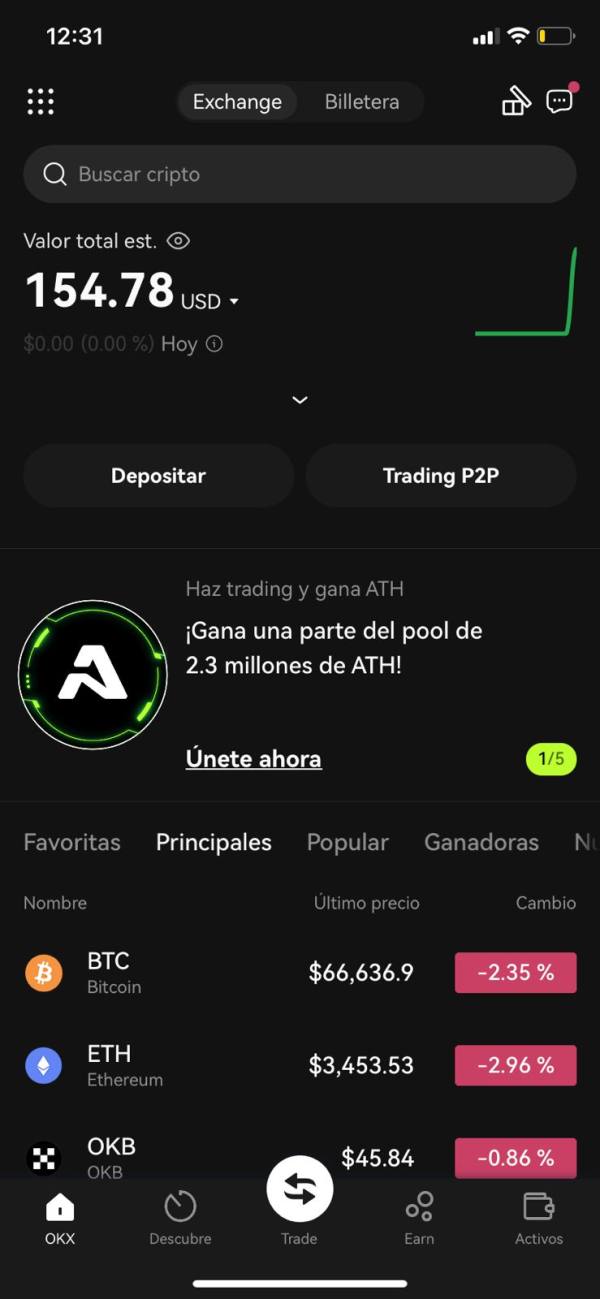The width and height of the screenshot is (600, 1299).
Task: Open the central Trade button
Action: (x=299, y=1190)
